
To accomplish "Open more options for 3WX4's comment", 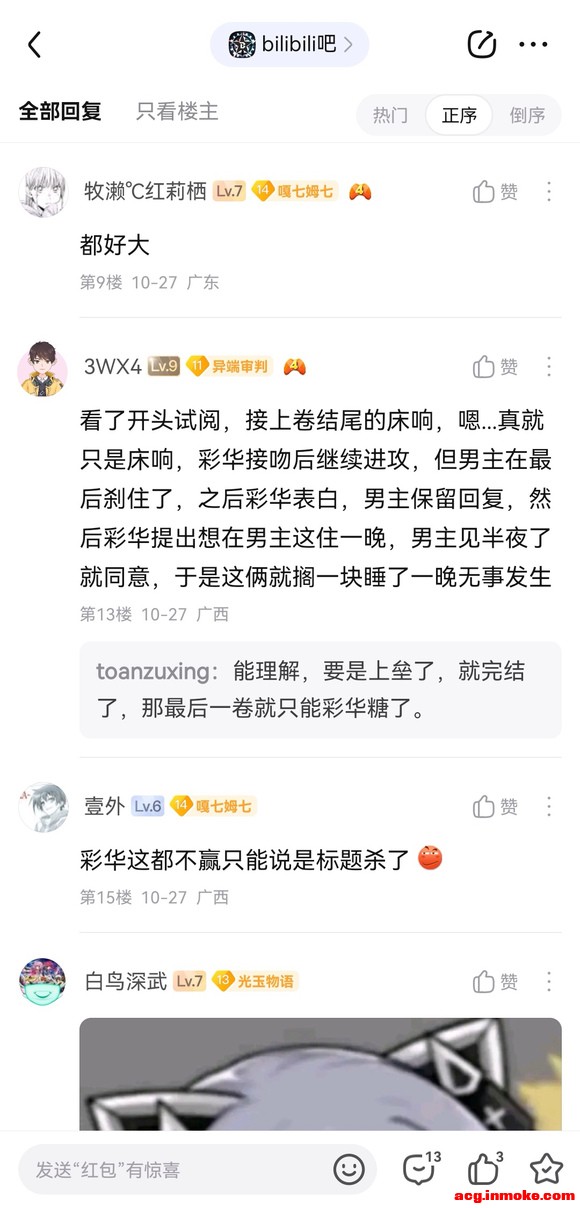I will 548,367.
